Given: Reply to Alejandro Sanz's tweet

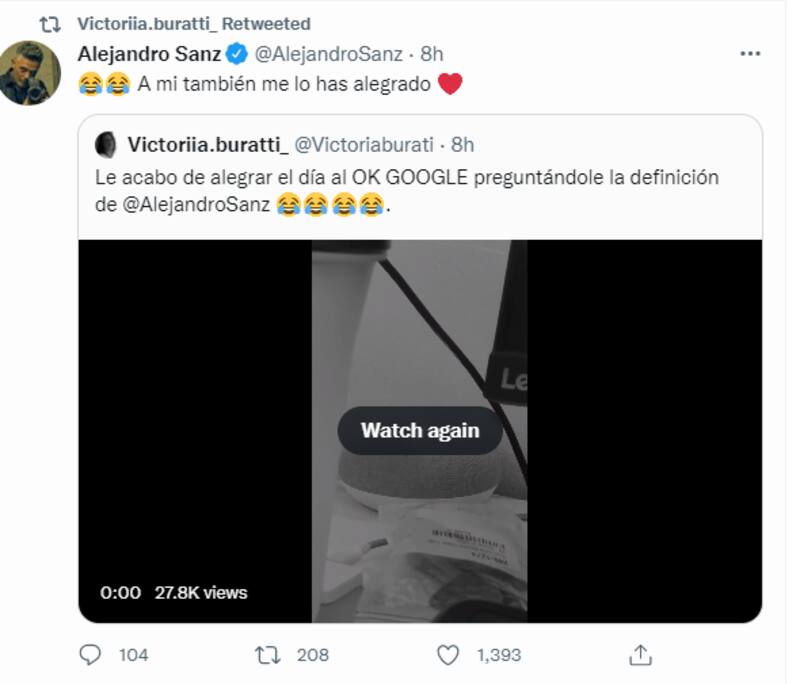Looking at the screenshot, I should click(x=91, y=655).
